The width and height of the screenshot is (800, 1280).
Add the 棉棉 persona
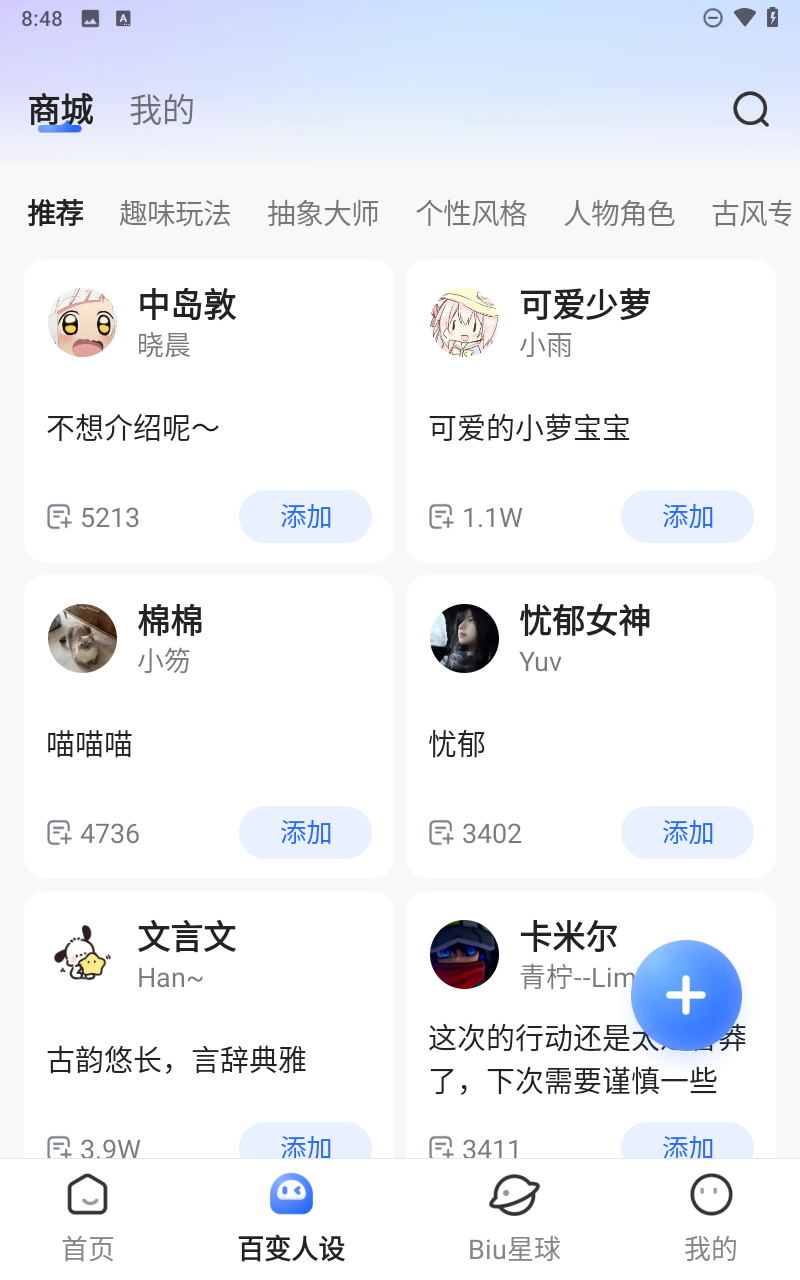coord(305,833)
